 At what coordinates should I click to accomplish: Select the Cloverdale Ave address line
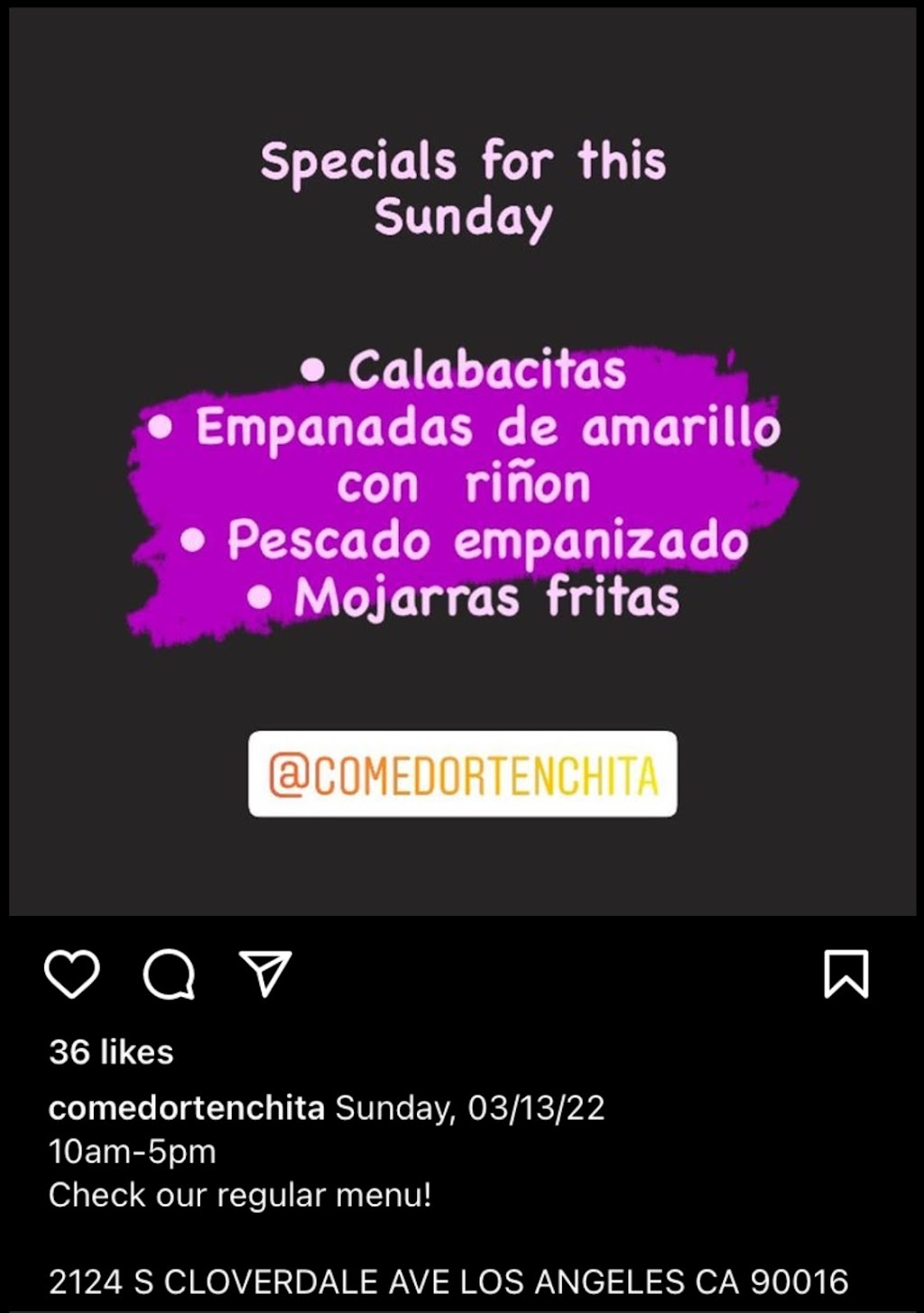(448, 1280)
